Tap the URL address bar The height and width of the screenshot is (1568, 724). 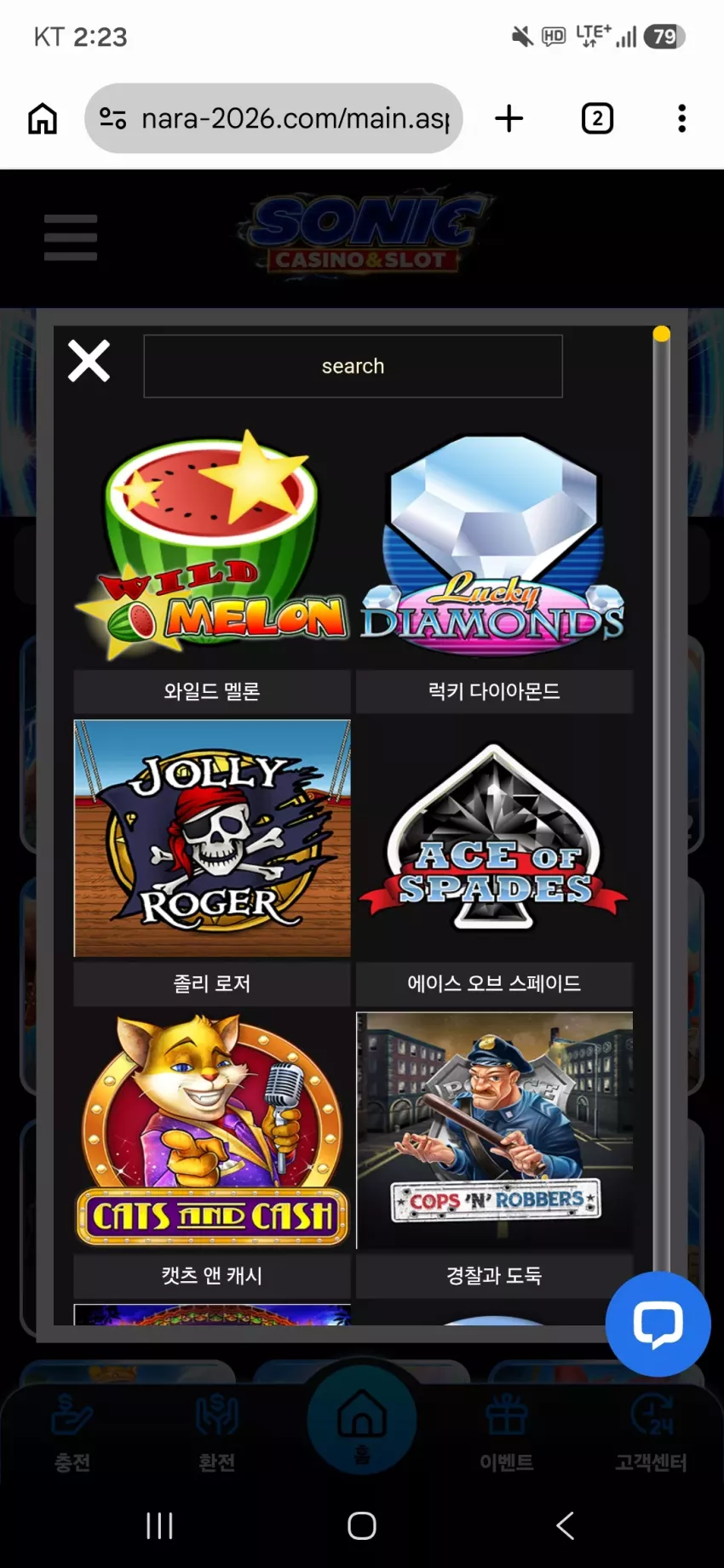click(273, 118)
